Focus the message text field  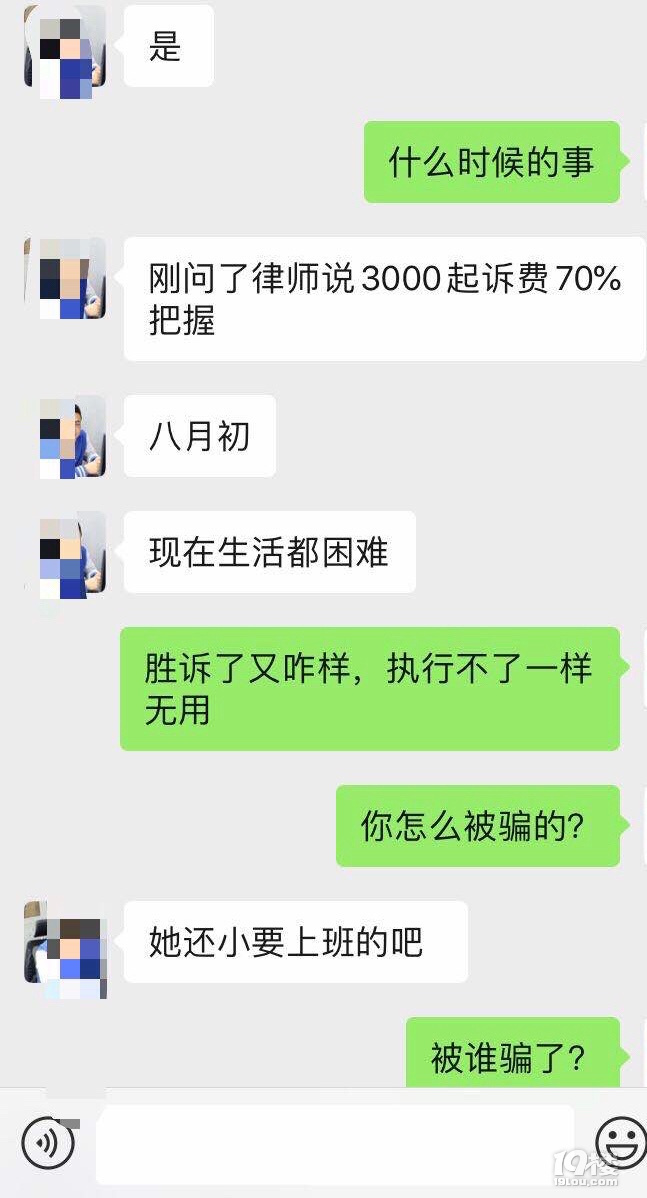tap(335, 1143)
